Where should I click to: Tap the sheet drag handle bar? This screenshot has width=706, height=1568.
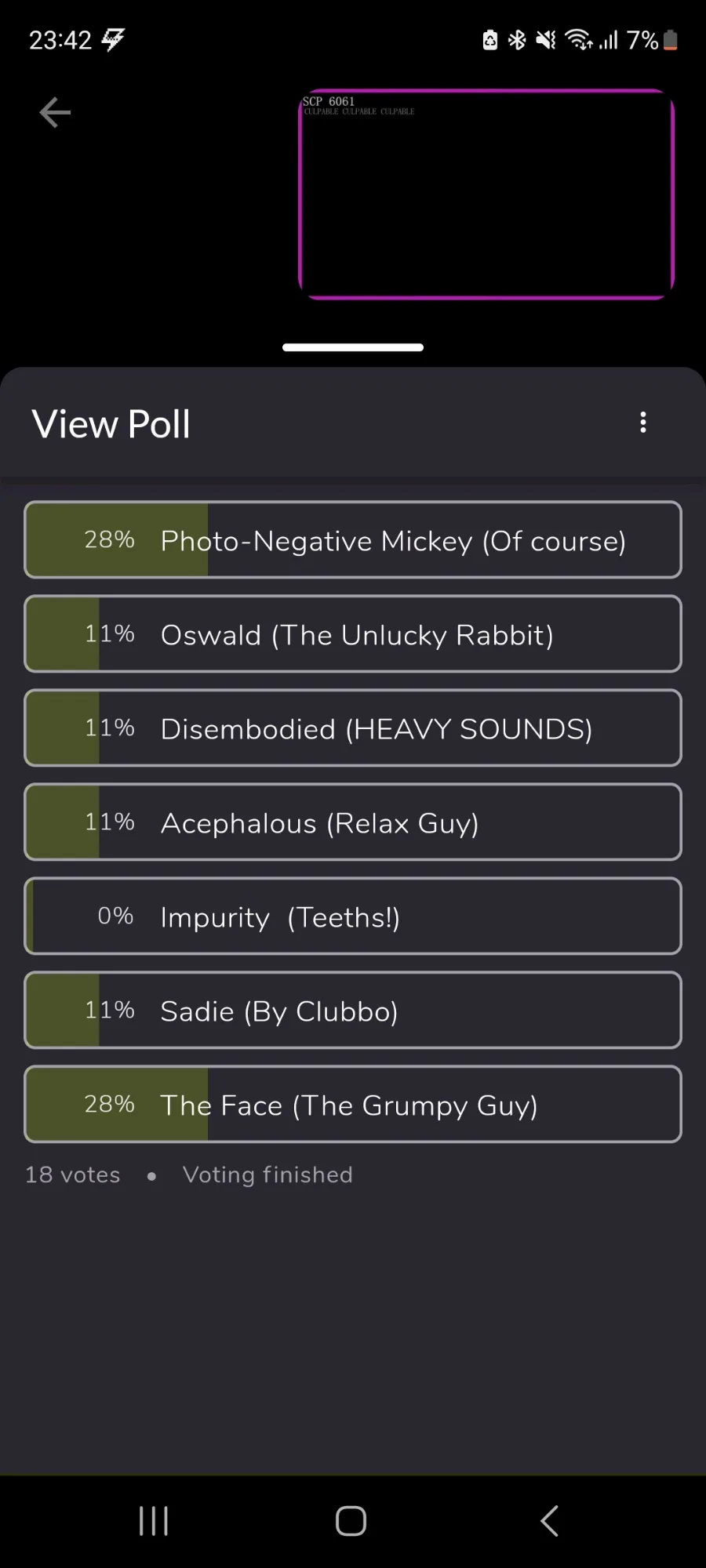coord(353,347)
